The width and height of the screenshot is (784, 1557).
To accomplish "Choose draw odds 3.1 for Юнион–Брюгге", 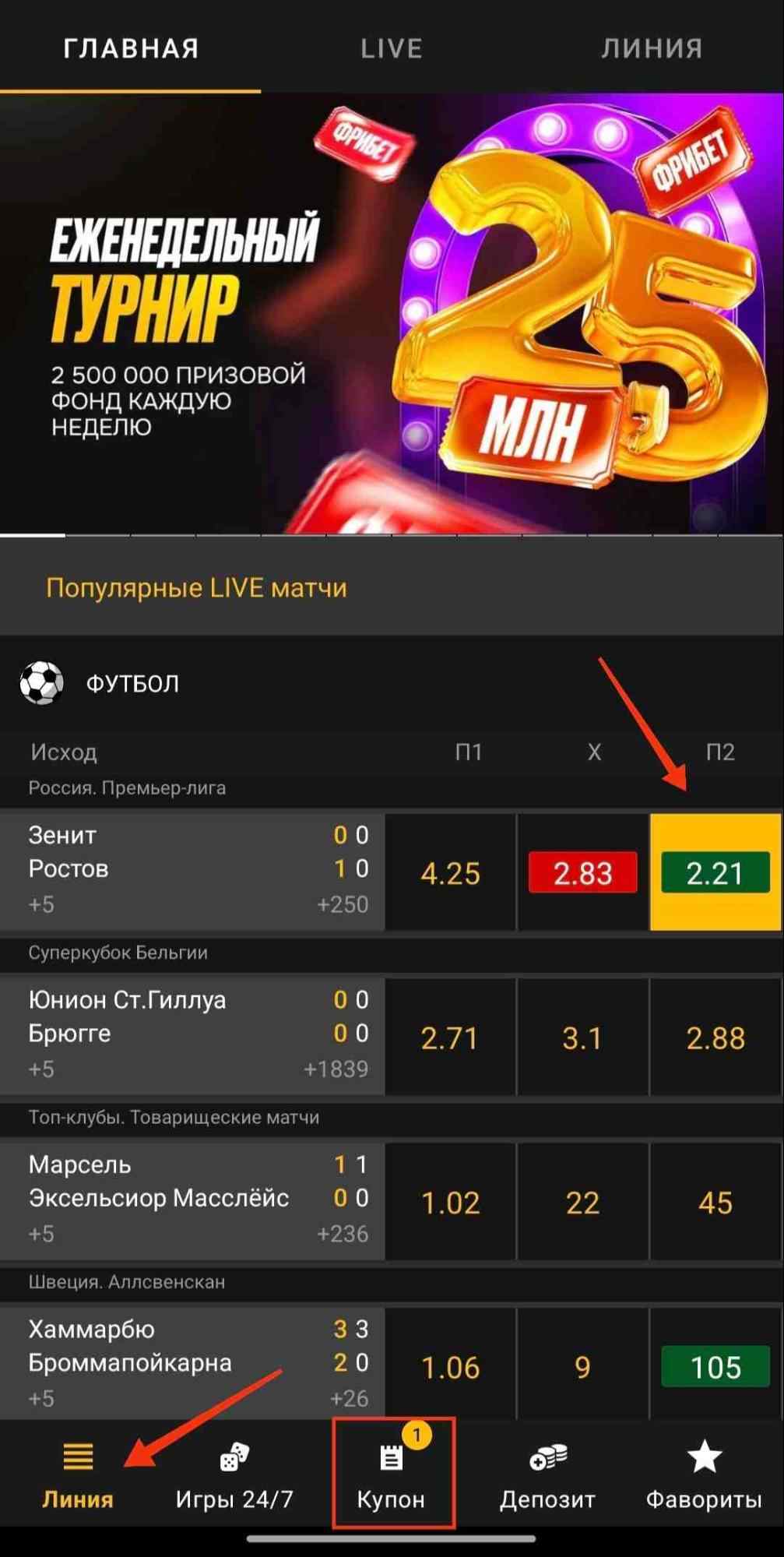I will [x=582, y=1038].
